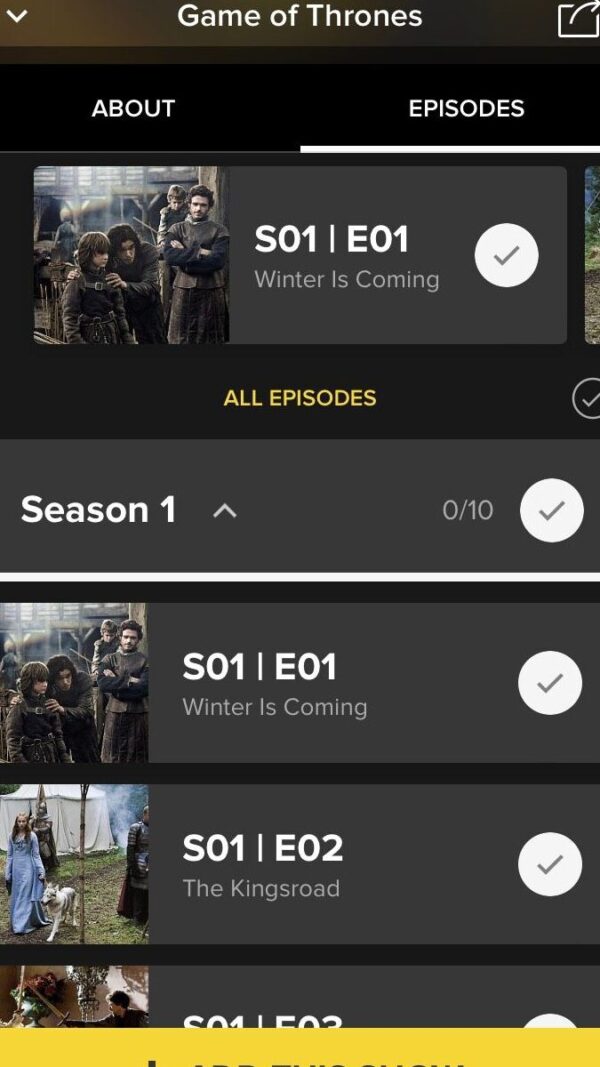This screenshot has width=600, height=1067.
Task: Mark The Kingsroad as watched
Action: 549,864
